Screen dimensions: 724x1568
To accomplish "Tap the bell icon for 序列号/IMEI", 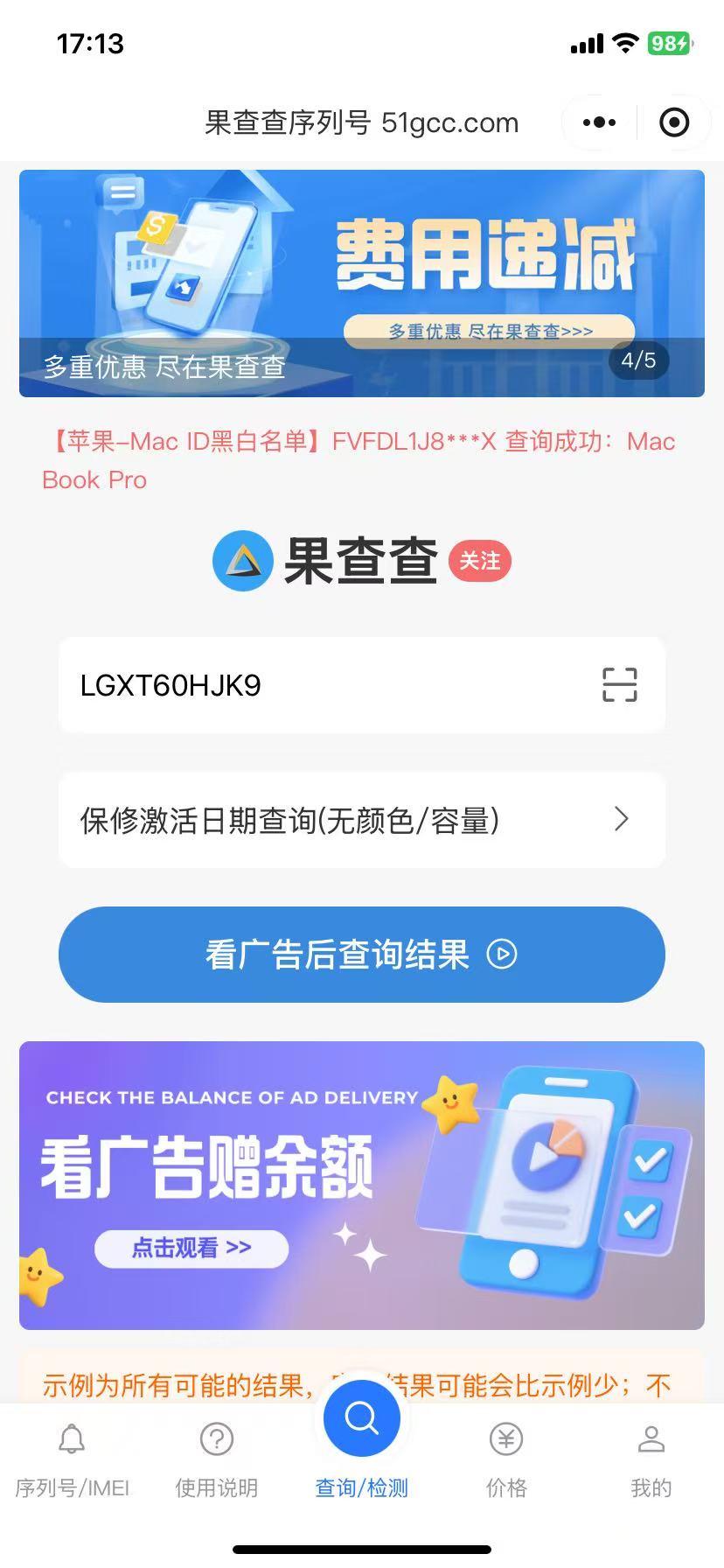I will (72, 1439).
